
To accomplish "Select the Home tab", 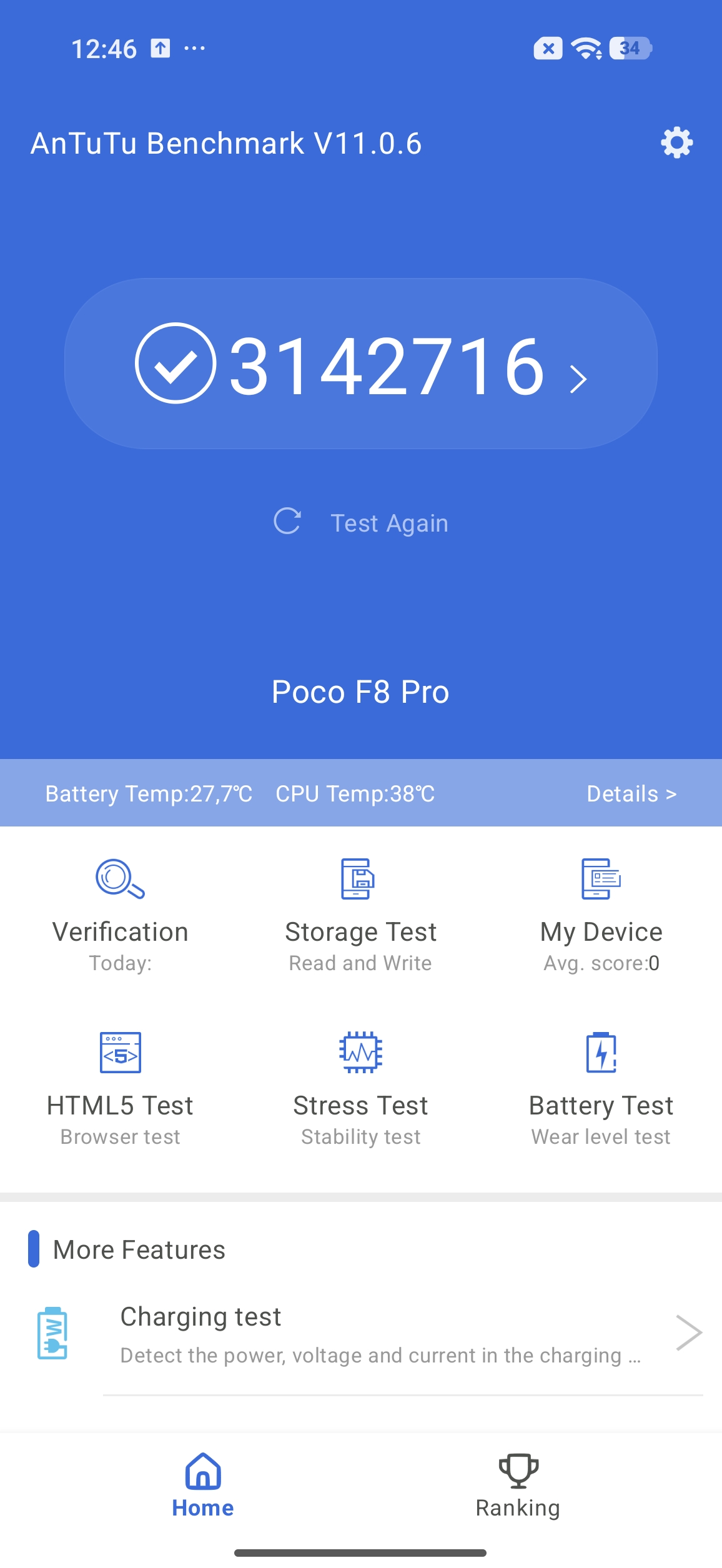I will (x=203, y=1487).
